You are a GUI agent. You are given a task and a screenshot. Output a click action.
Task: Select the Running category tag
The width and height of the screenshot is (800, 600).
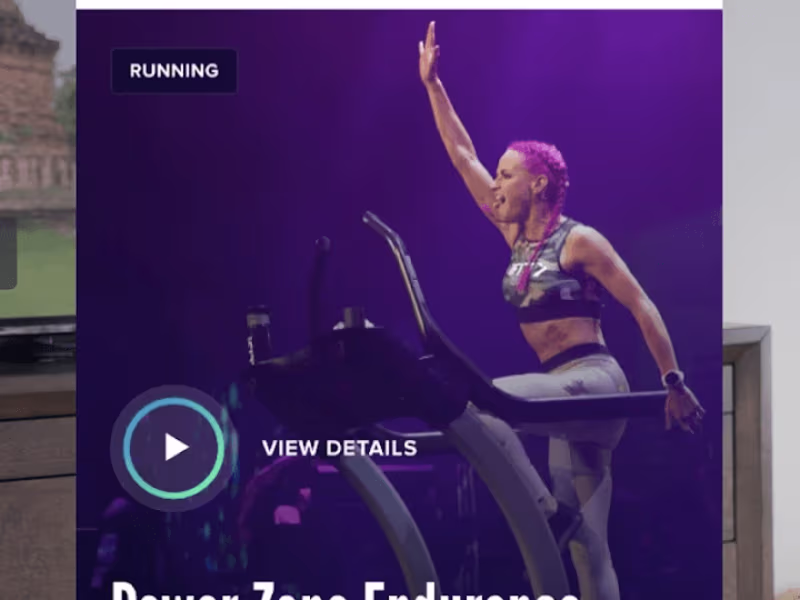pos(174,71)
